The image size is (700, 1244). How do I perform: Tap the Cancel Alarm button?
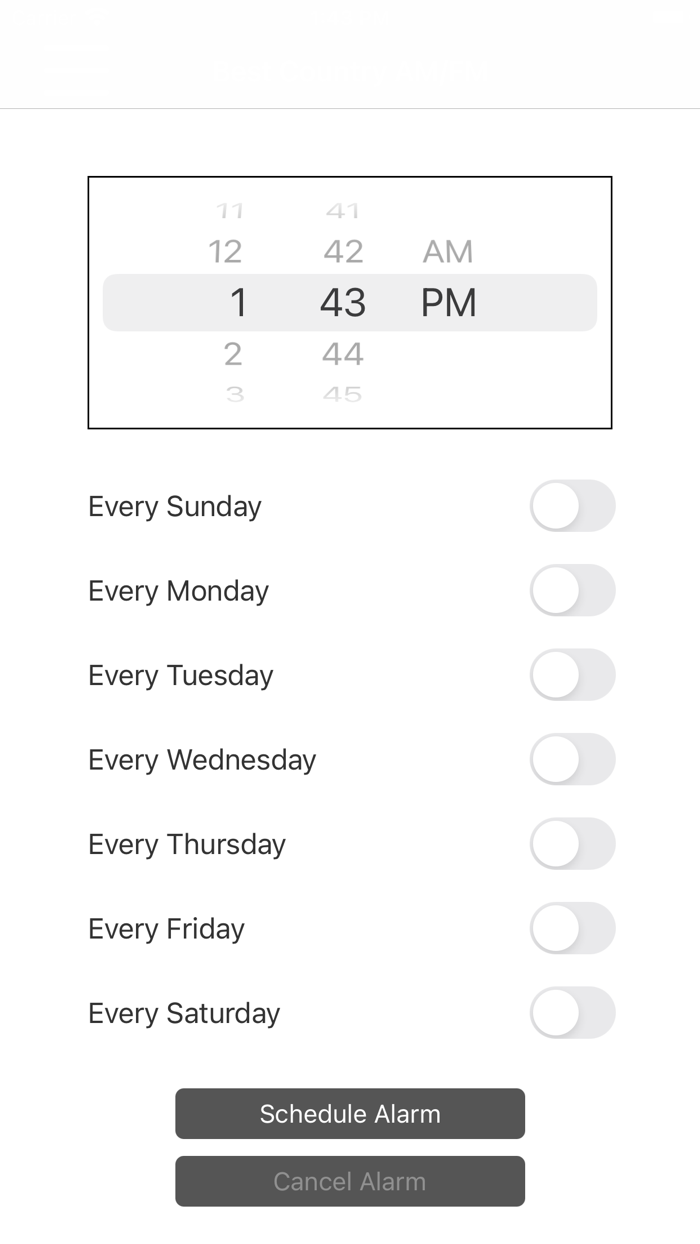tap(350, 1181)
